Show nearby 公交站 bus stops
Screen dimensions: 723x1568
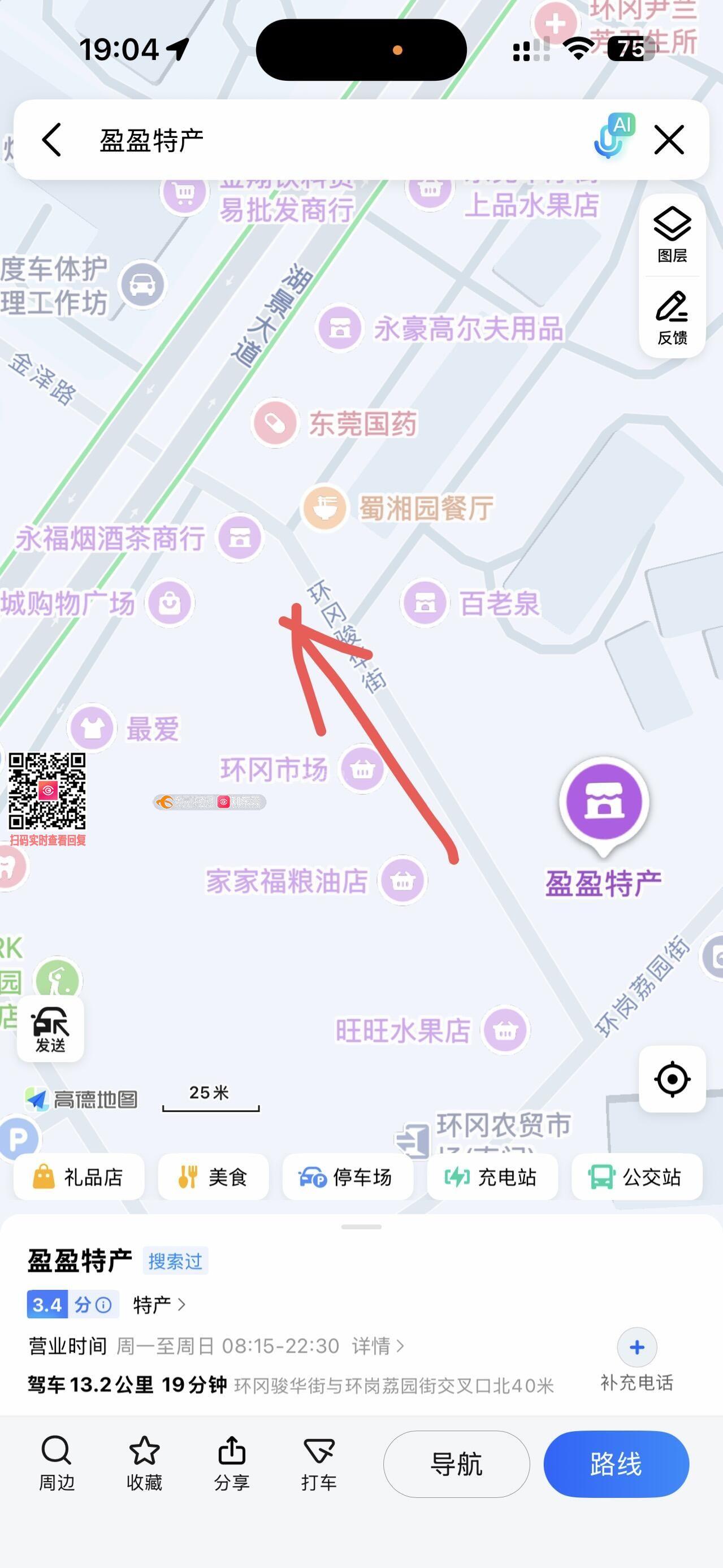coord(637,1177)
